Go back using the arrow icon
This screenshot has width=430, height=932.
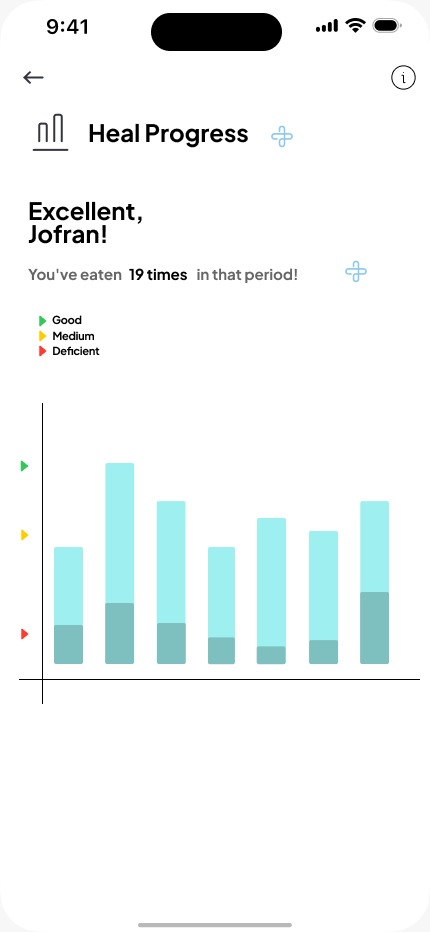33,77
